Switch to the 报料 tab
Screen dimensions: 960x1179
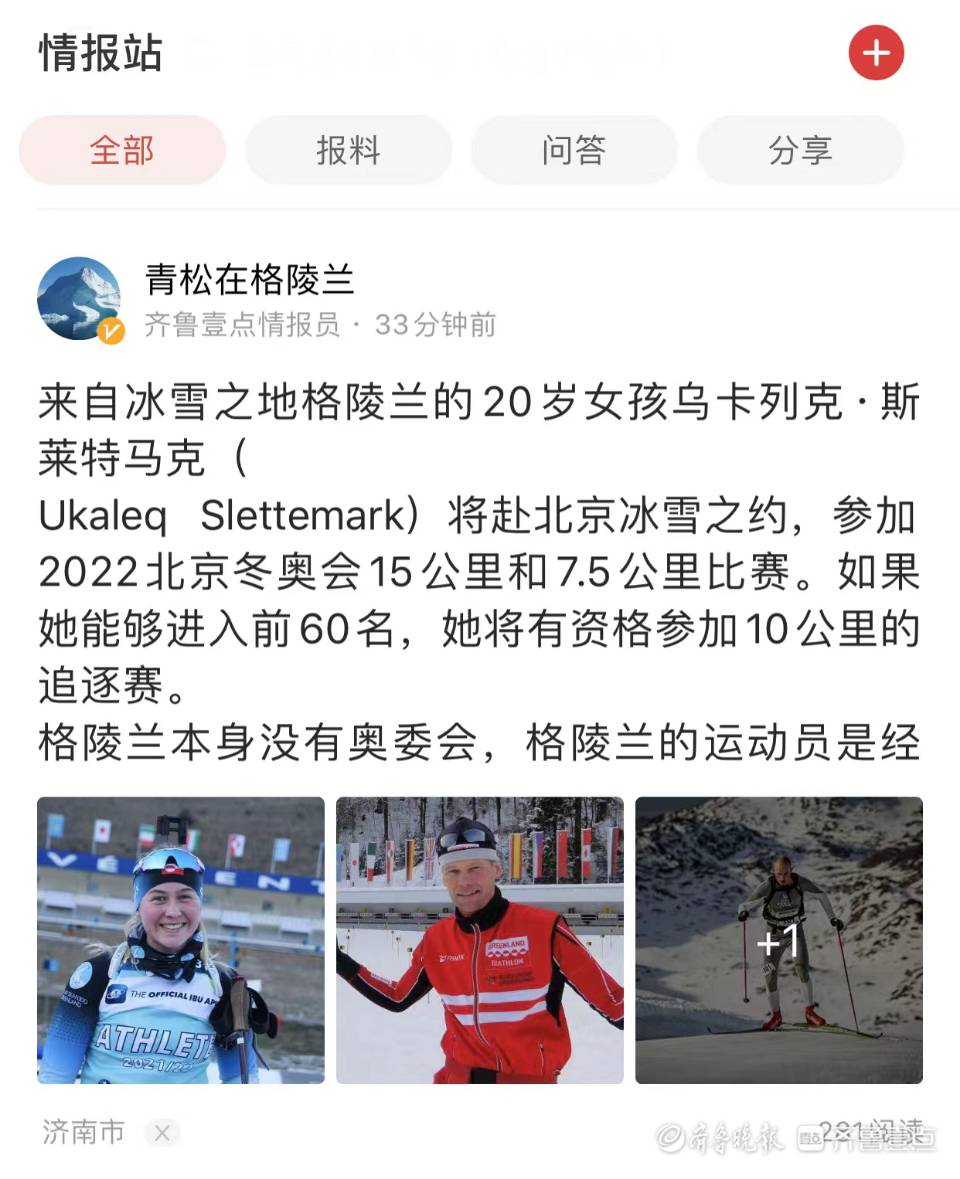tap(348, 151)
